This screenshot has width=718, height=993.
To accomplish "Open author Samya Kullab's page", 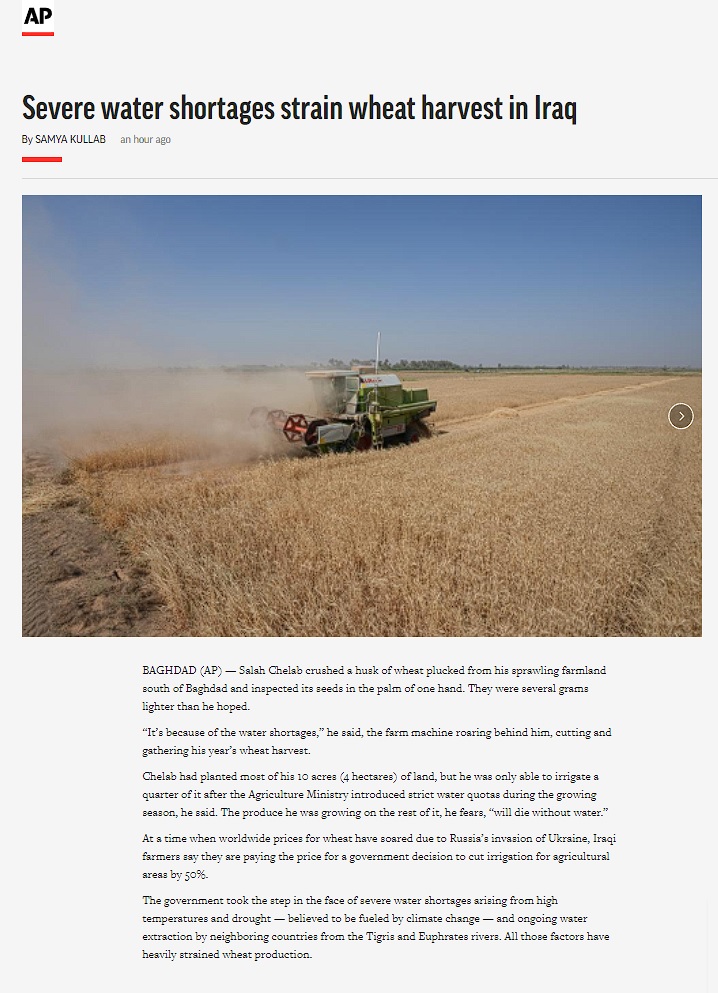I will coord(70,140).
